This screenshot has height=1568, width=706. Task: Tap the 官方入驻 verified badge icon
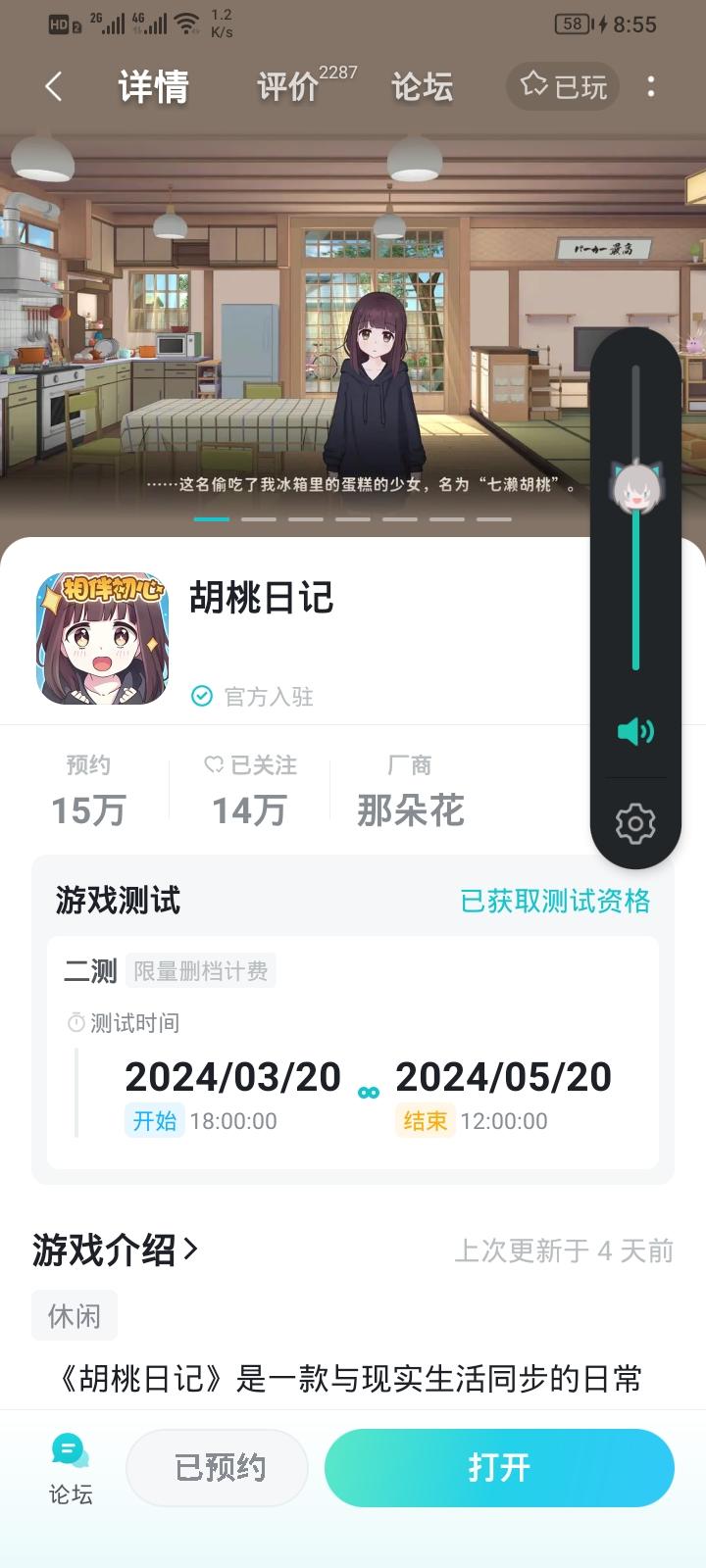coord(201,697)
